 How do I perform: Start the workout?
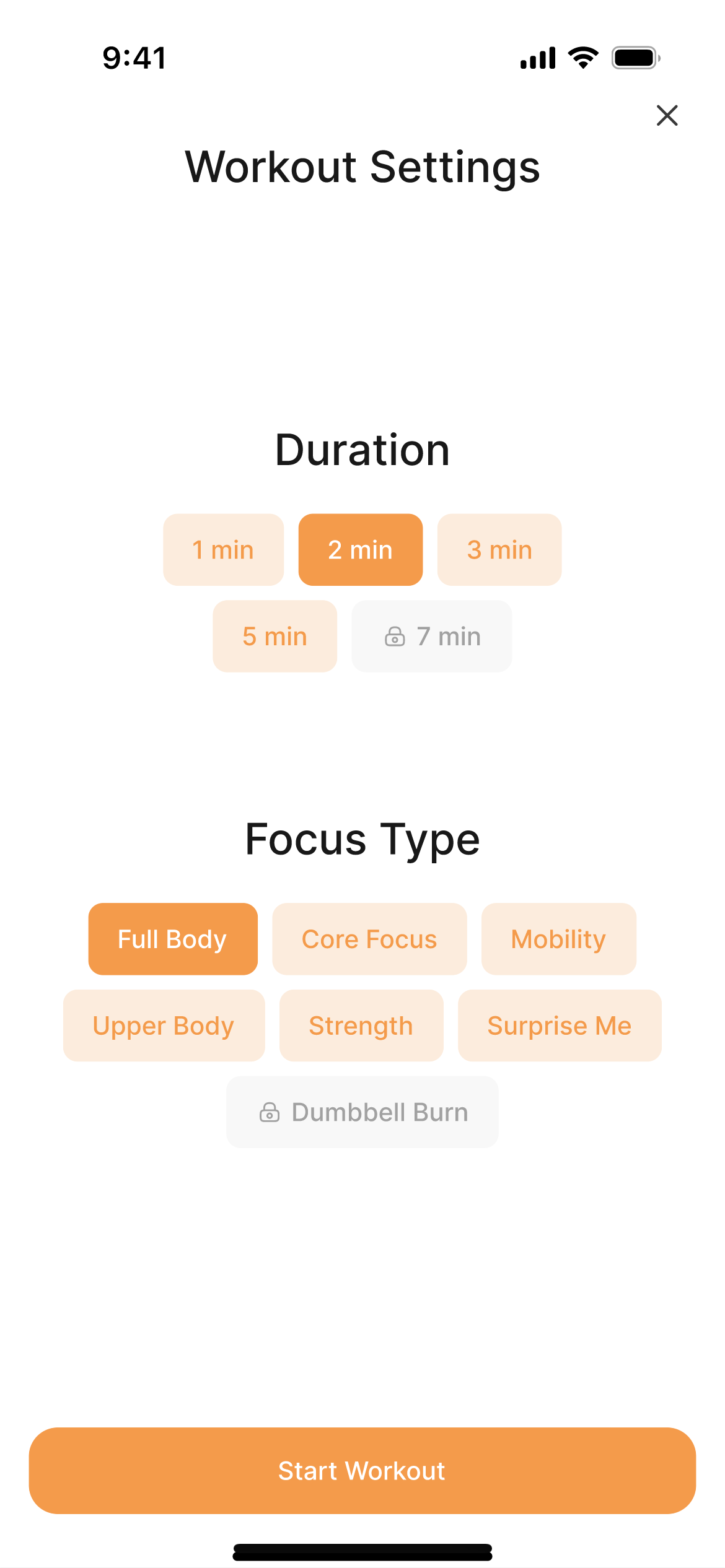362,1471
